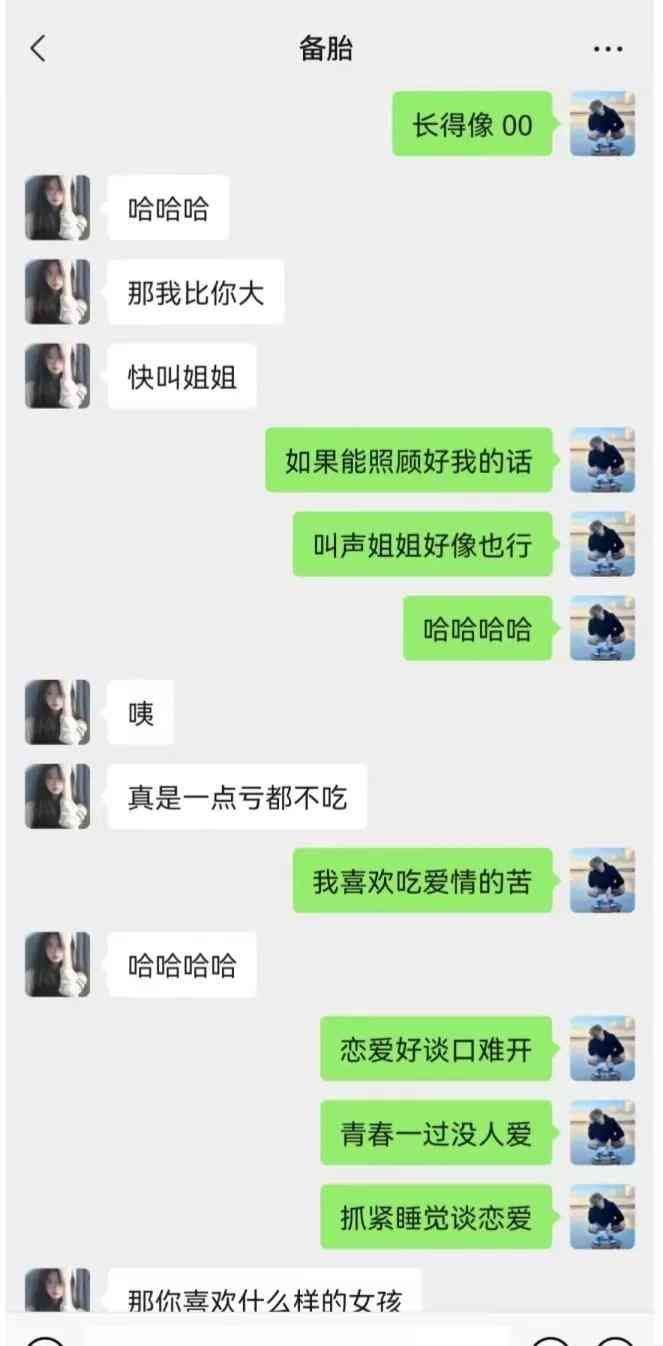Open my avatar beside 我喜欢吃爱情的苦
Viewport: 663px width, 1346px height.
602,880
